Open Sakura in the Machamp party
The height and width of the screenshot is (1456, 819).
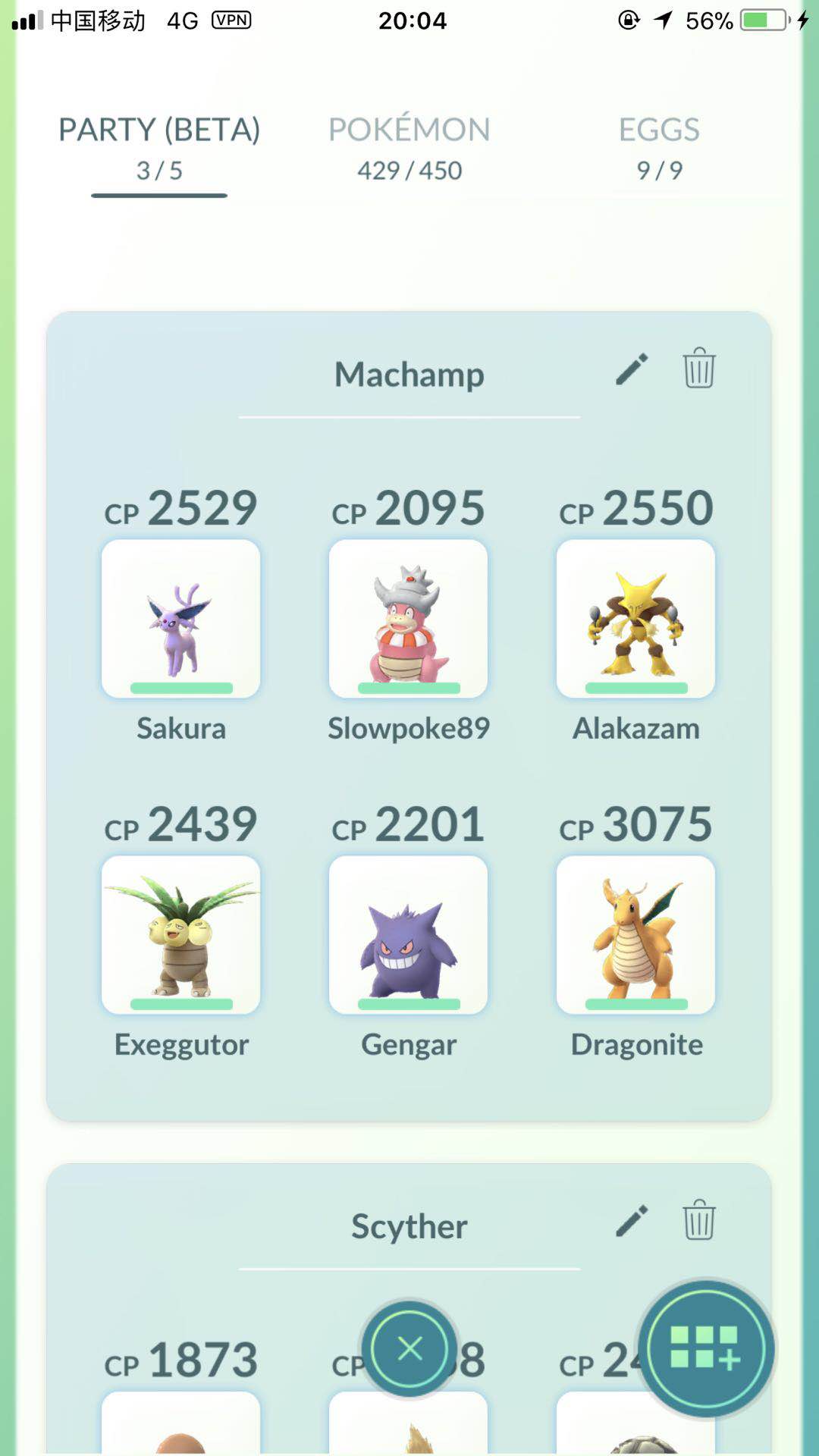(180, 619)
